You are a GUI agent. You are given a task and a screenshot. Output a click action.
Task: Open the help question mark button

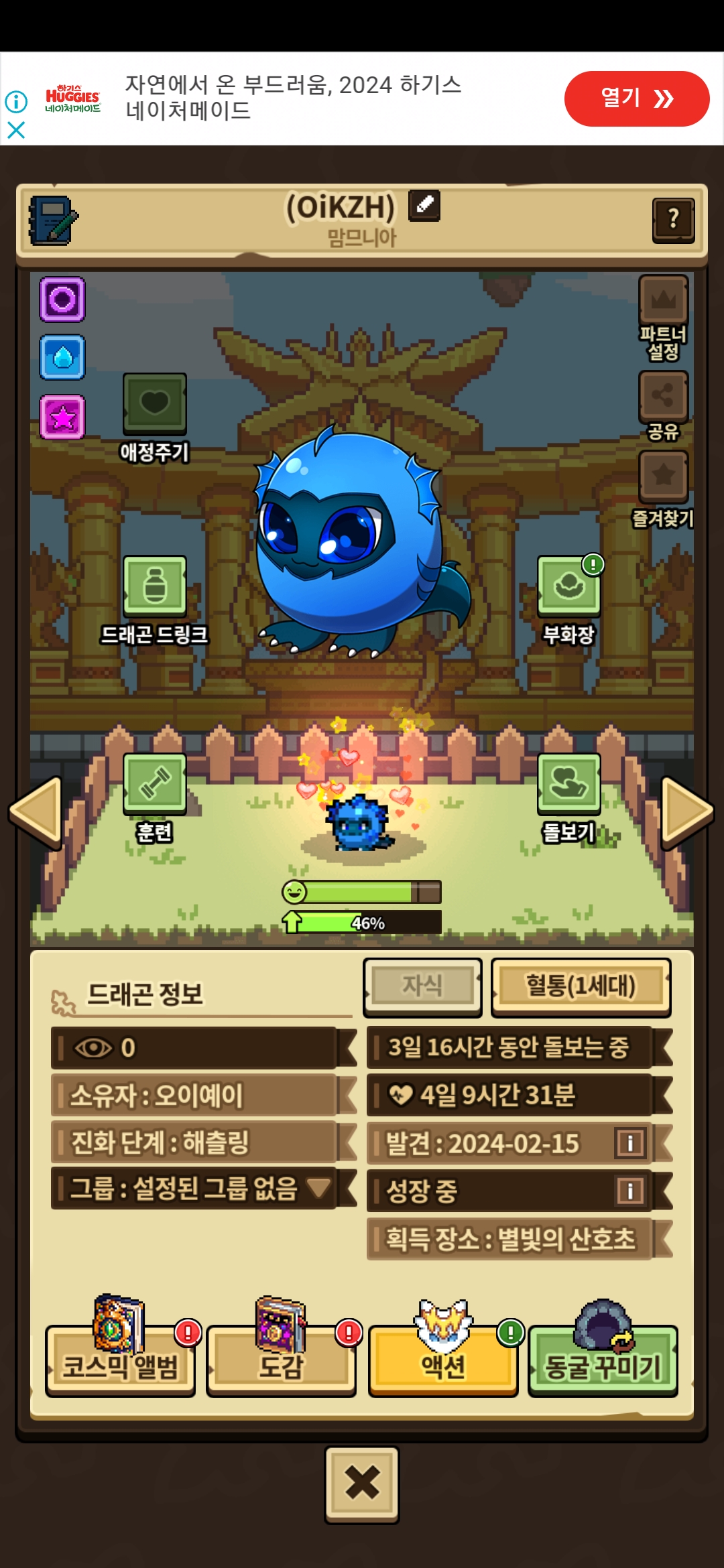pos(673,220)
